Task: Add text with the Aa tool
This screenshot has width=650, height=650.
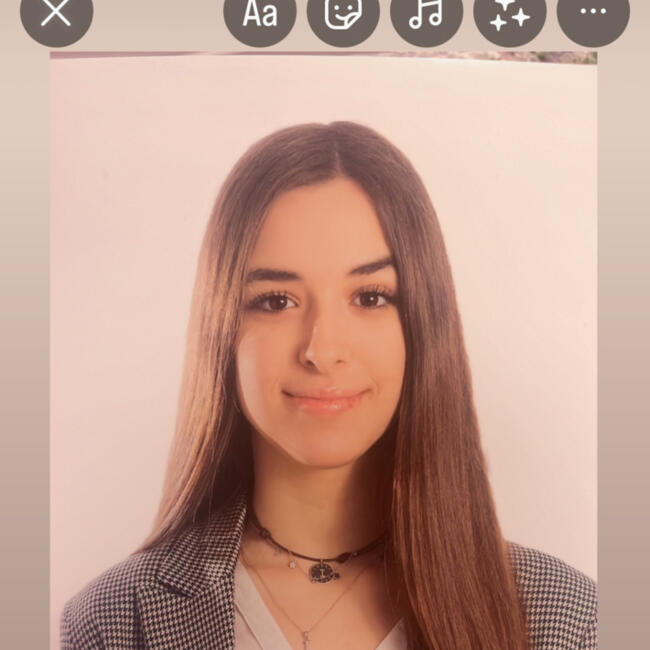Action: 260,14
